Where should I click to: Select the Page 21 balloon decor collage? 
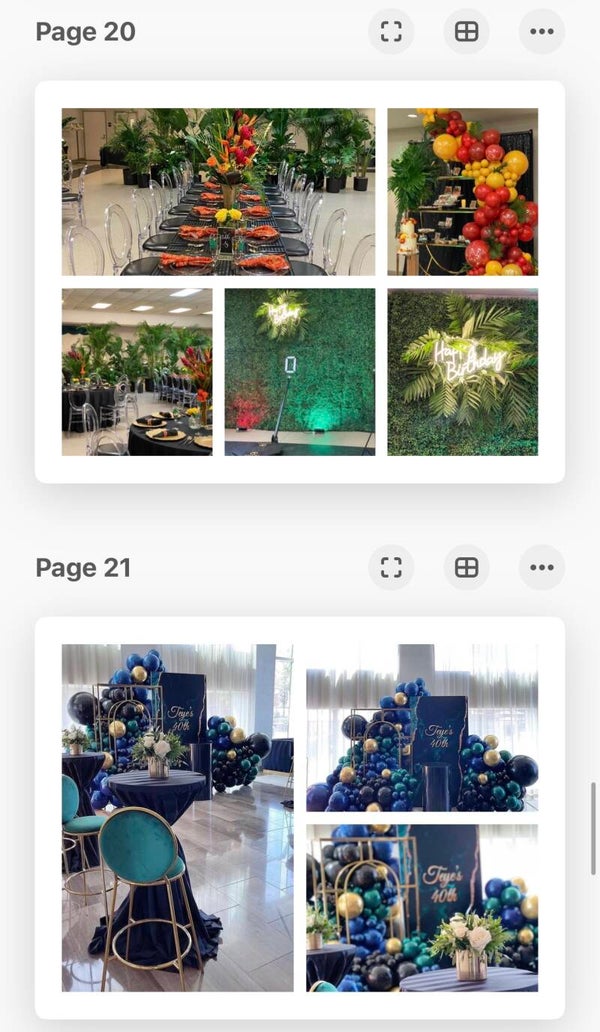tap(300, 817)
